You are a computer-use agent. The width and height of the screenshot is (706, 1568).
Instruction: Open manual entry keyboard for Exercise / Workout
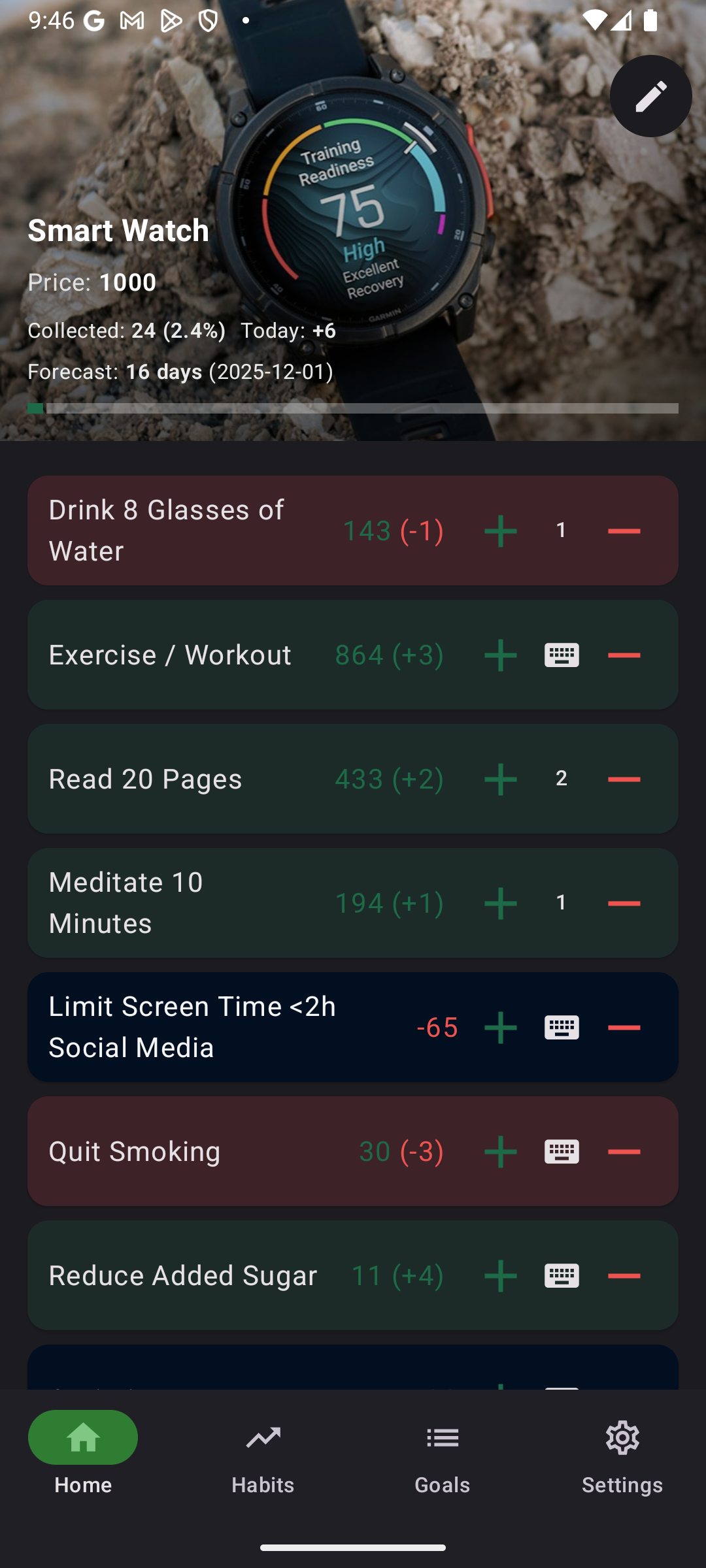(x=561, y=655)
